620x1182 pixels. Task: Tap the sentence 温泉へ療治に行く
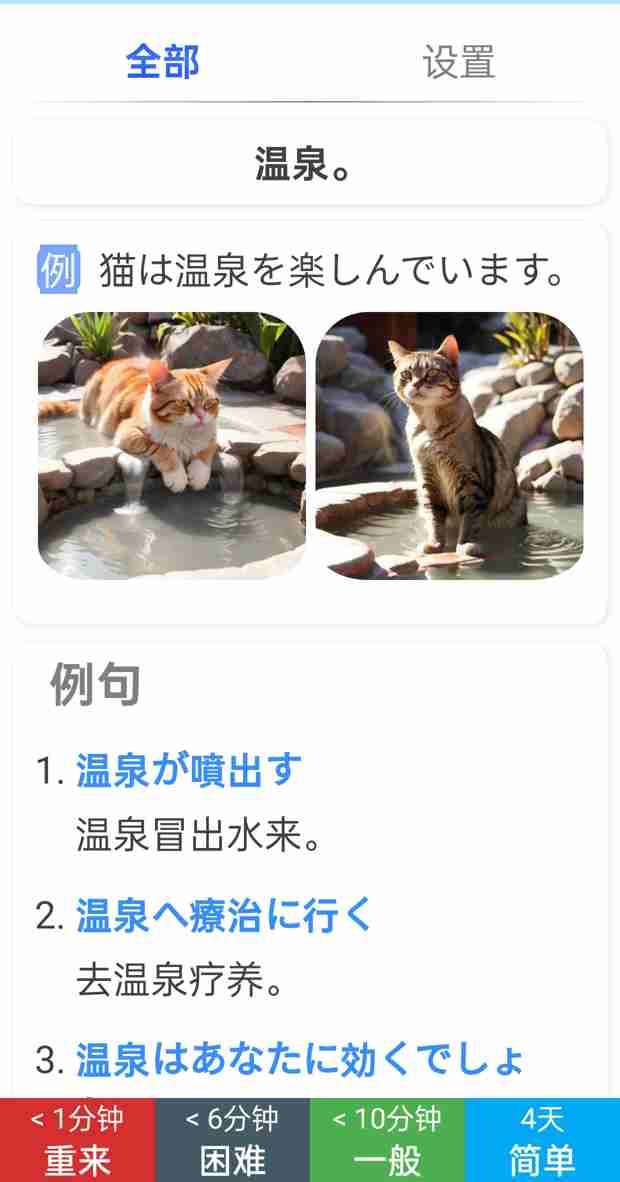click(224, 915)
